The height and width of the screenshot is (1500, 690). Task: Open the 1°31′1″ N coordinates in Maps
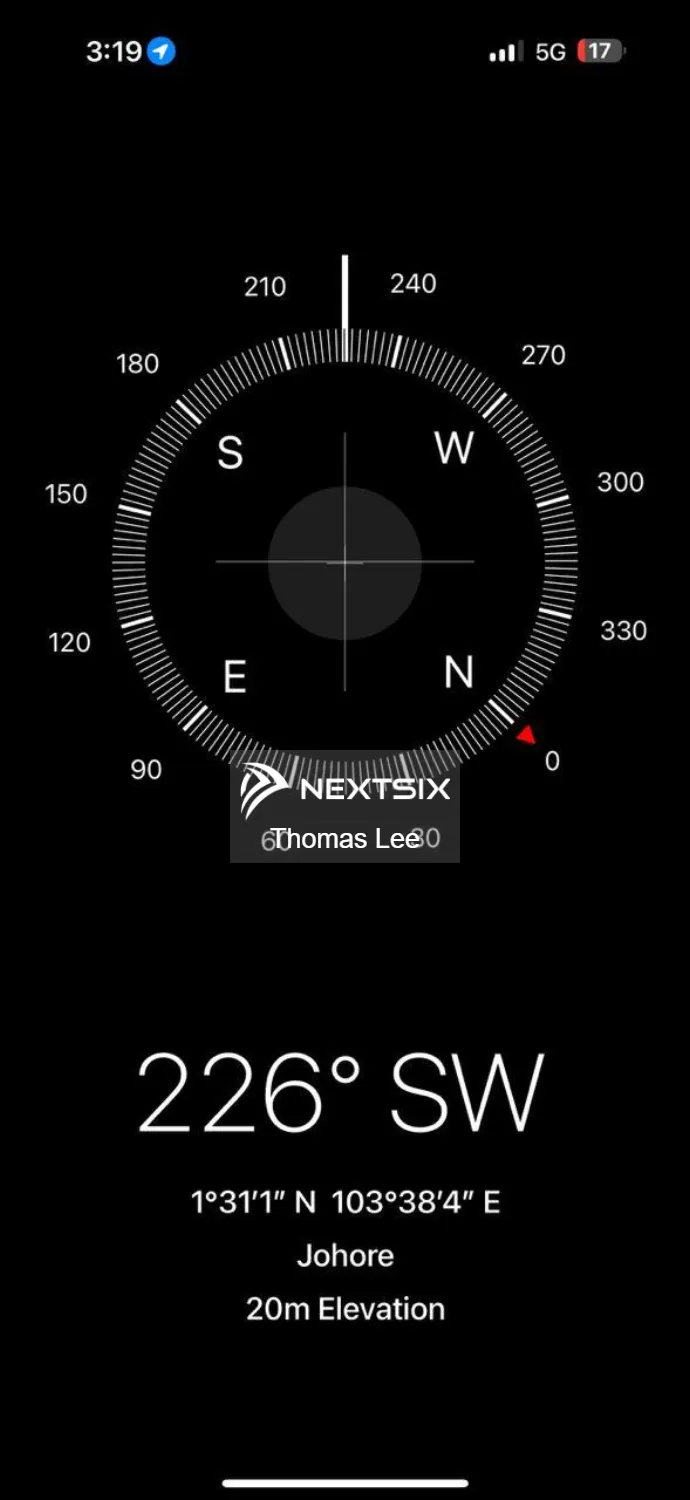click(x=345, y=1201)
